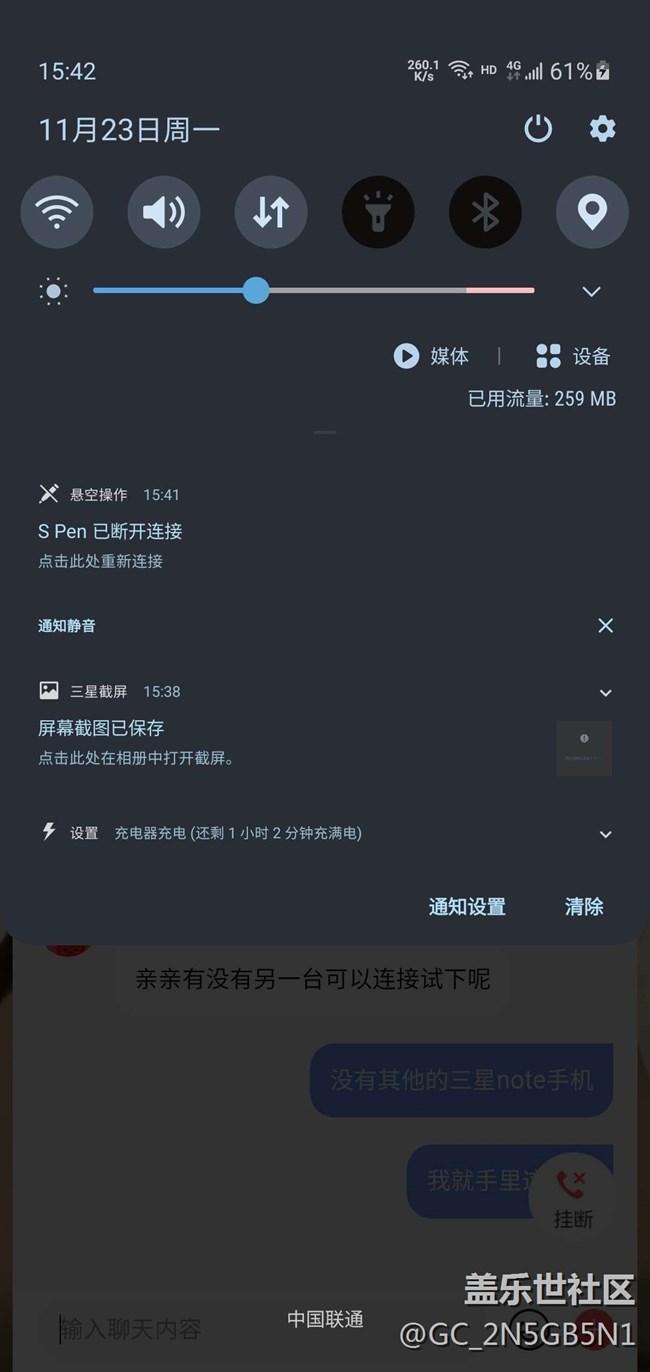The width and height of the screenshot is (650, 1372).
Task: Toggle mobile data quick setting
Action: (271, 212)
